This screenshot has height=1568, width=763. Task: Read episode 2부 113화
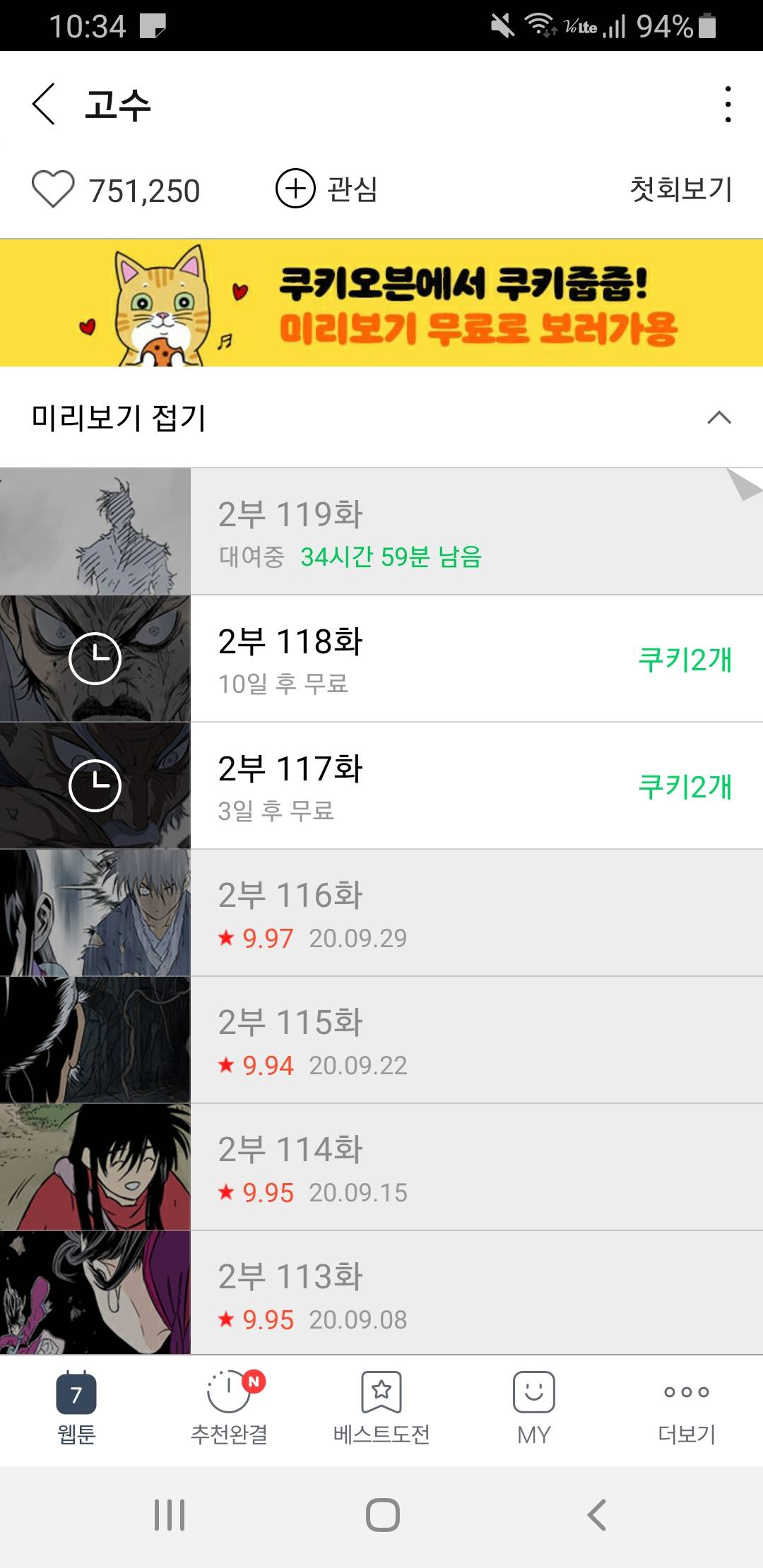point(381,1293)
